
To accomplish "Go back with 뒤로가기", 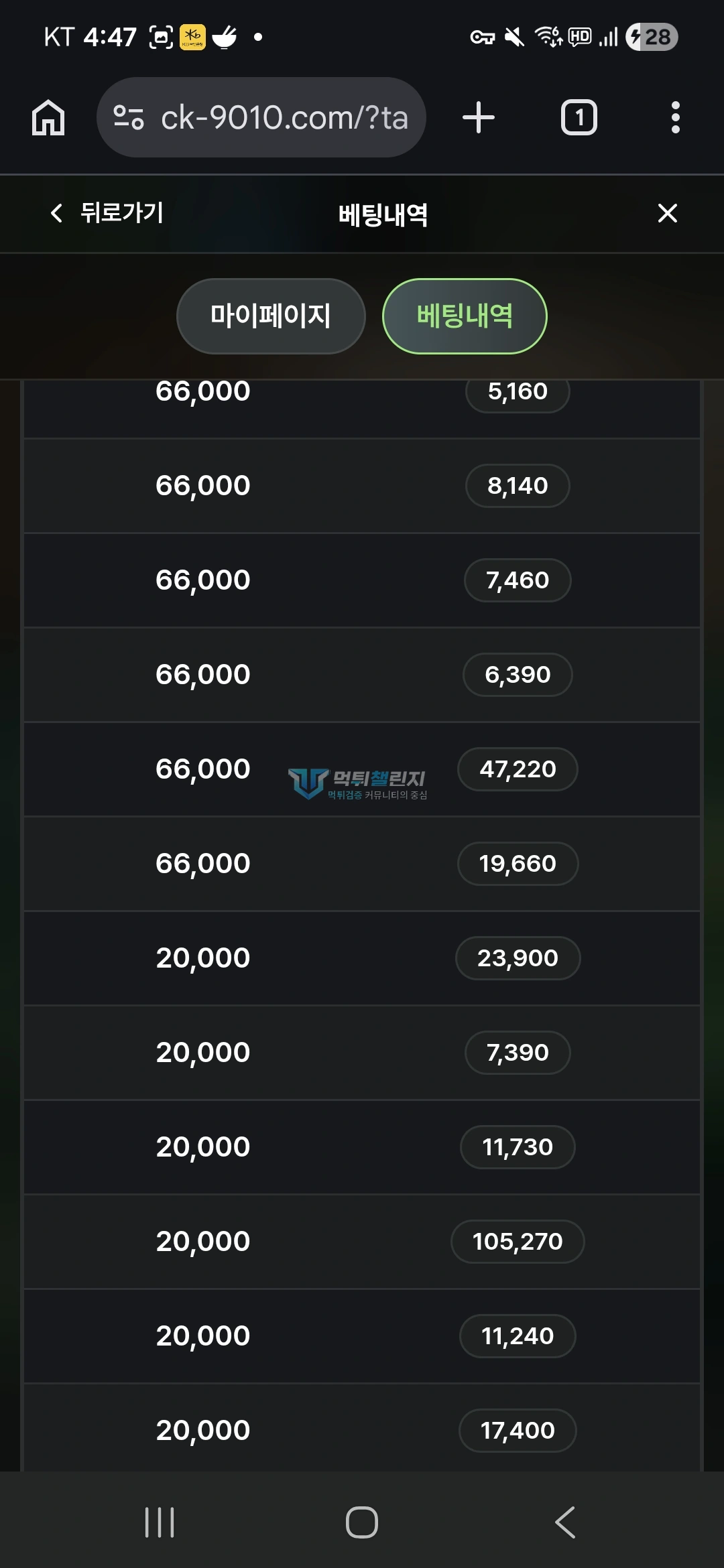I will 107,213.
